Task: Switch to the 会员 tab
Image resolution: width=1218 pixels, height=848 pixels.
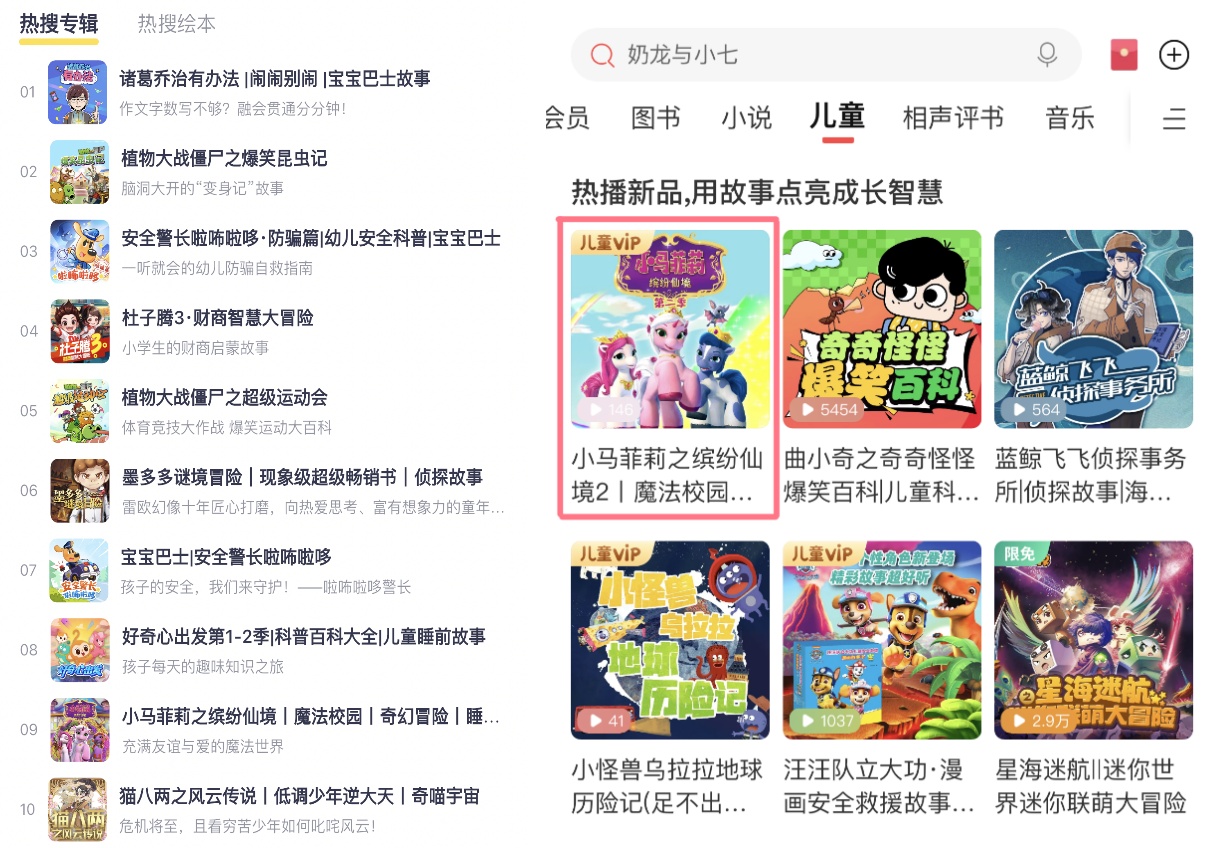Action: point(567,118)
